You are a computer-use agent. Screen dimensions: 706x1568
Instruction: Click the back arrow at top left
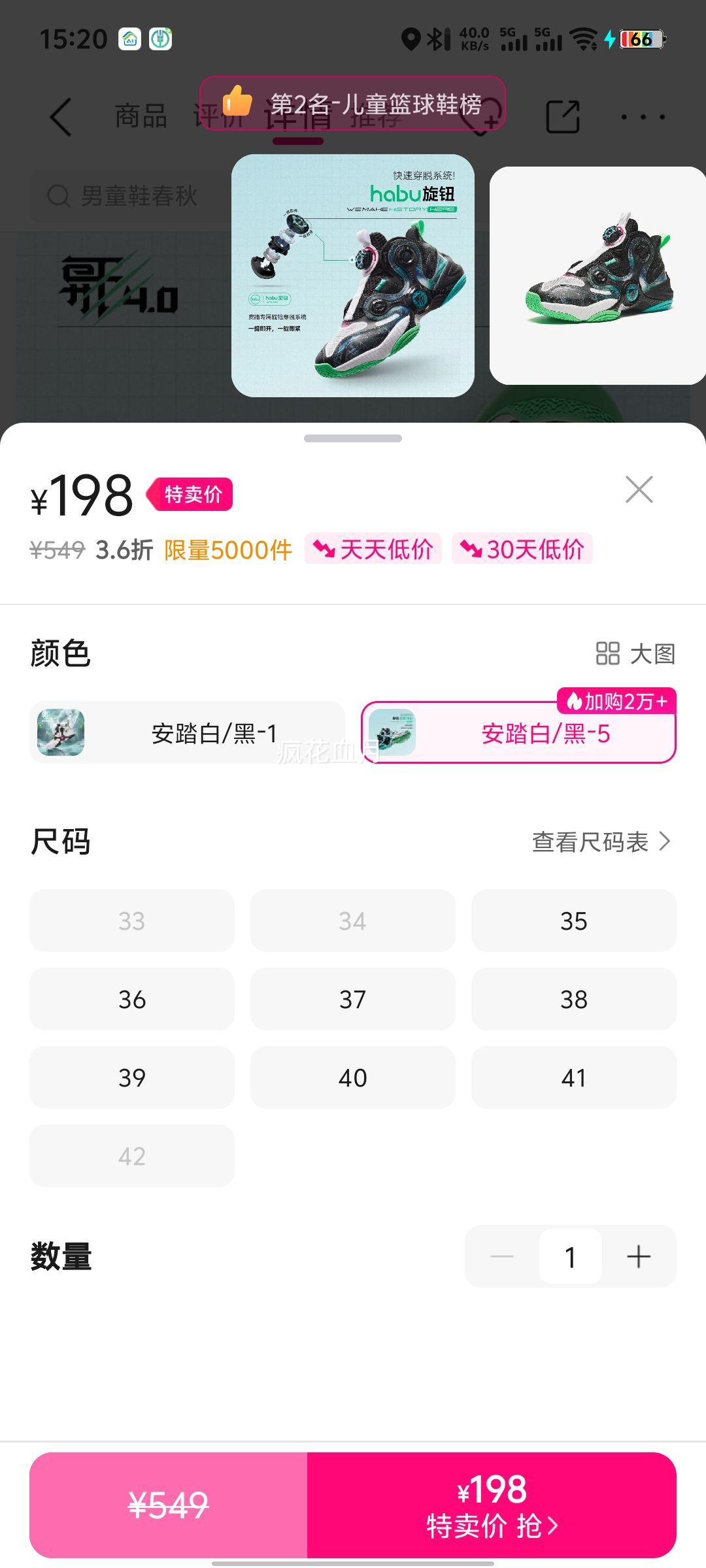point(59,118)
